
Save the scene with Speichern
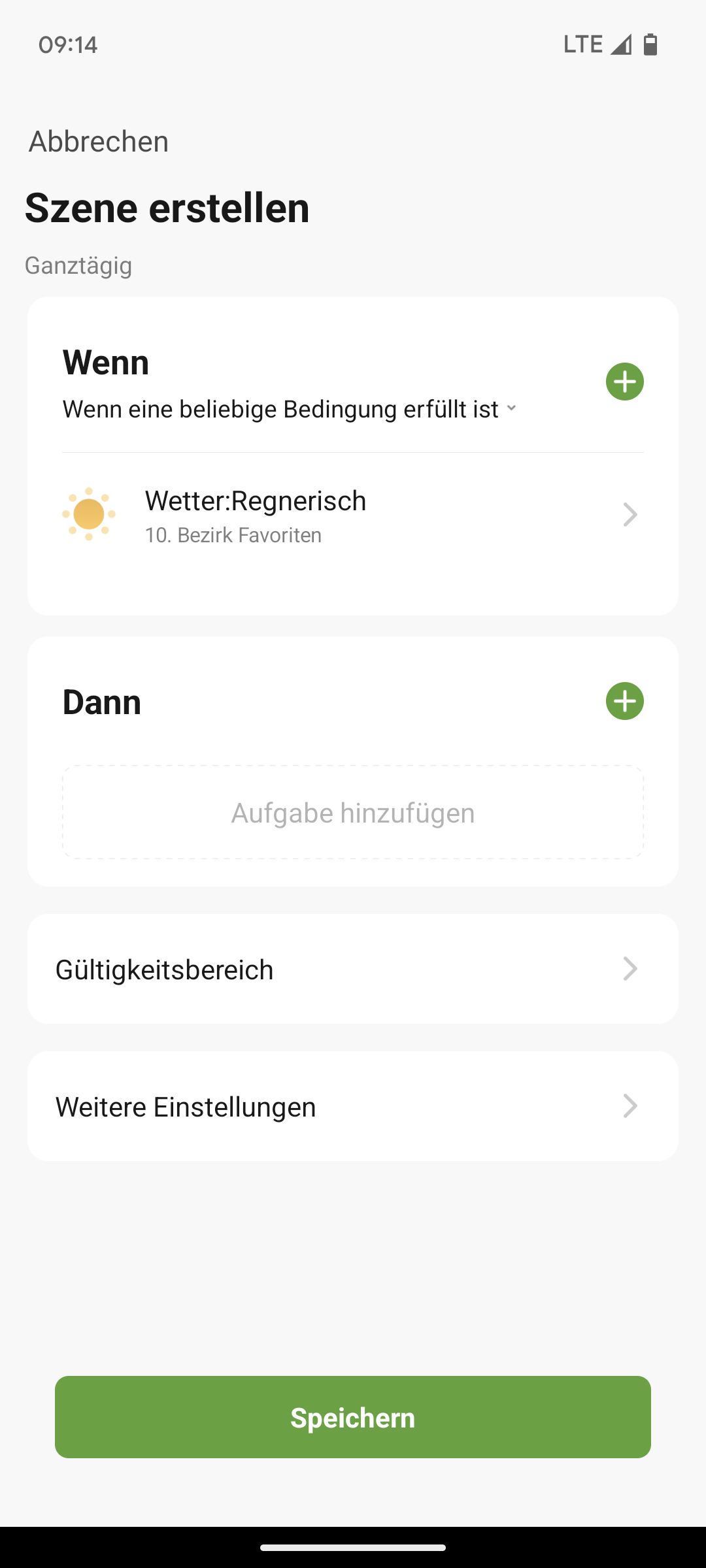coord(353,1417)
